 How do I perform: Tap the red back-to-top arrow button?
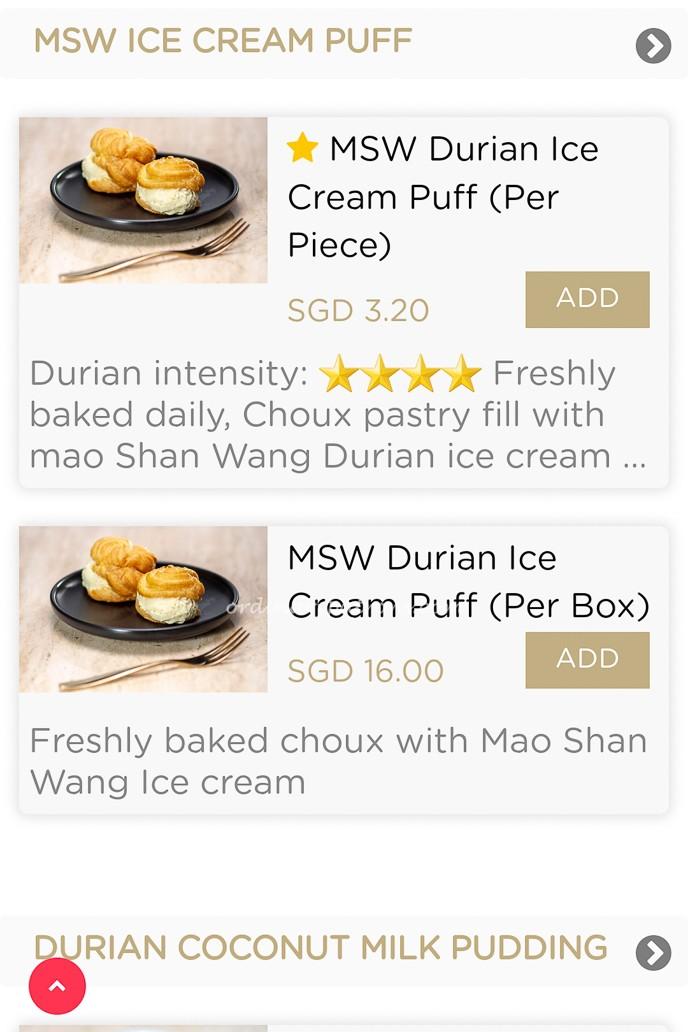[x=57, y=986]
